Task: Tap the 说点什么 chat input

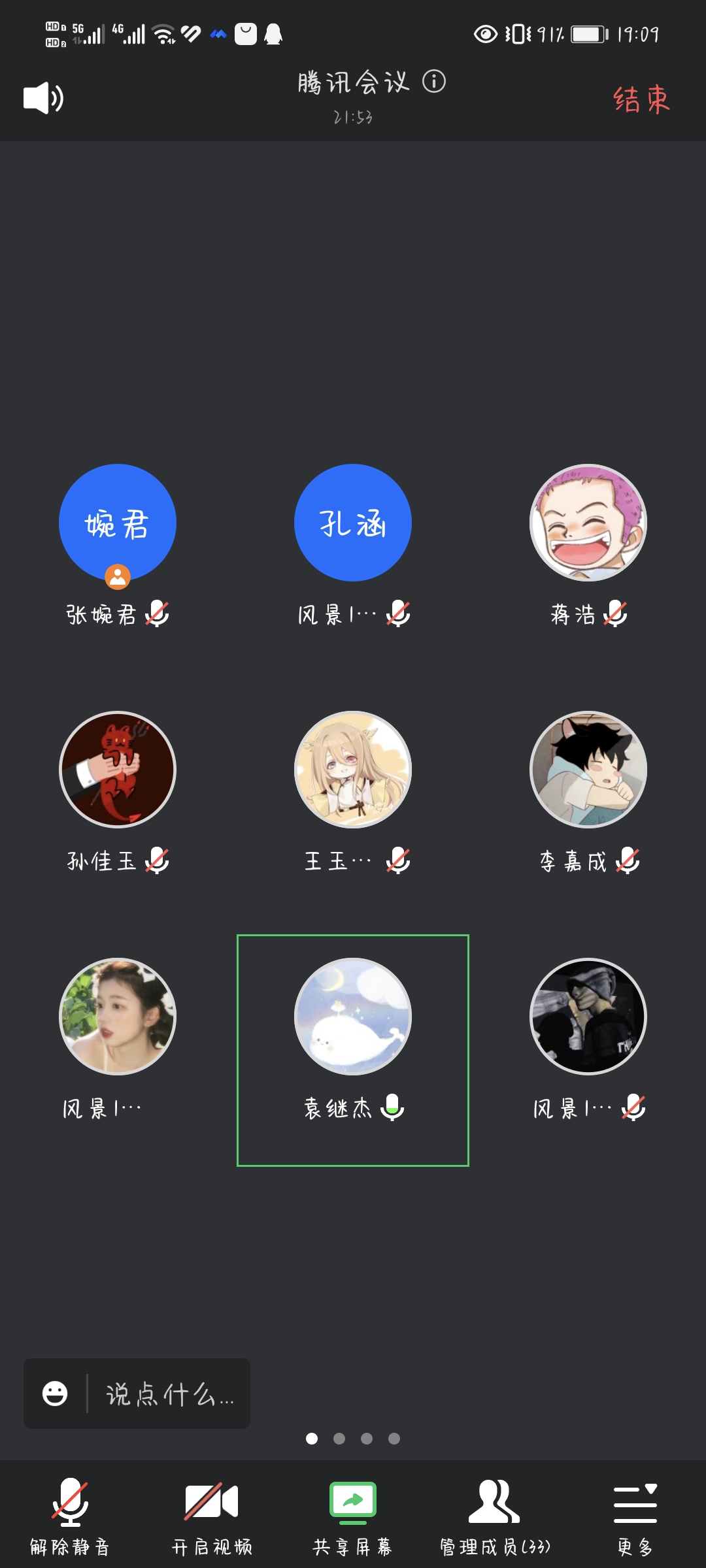Action: [170, 1394]
